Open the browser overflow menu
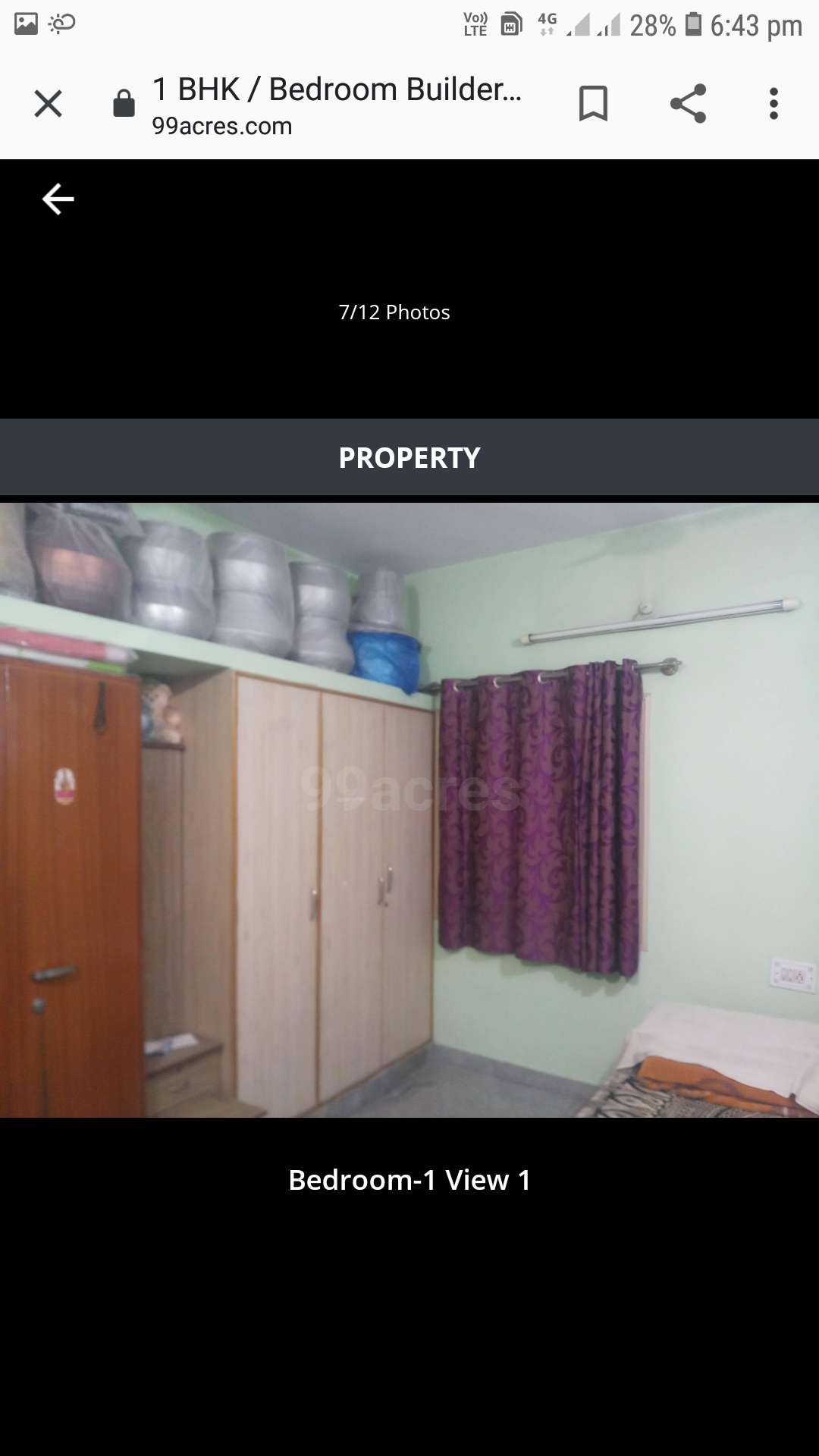 (x=773, y=104)
